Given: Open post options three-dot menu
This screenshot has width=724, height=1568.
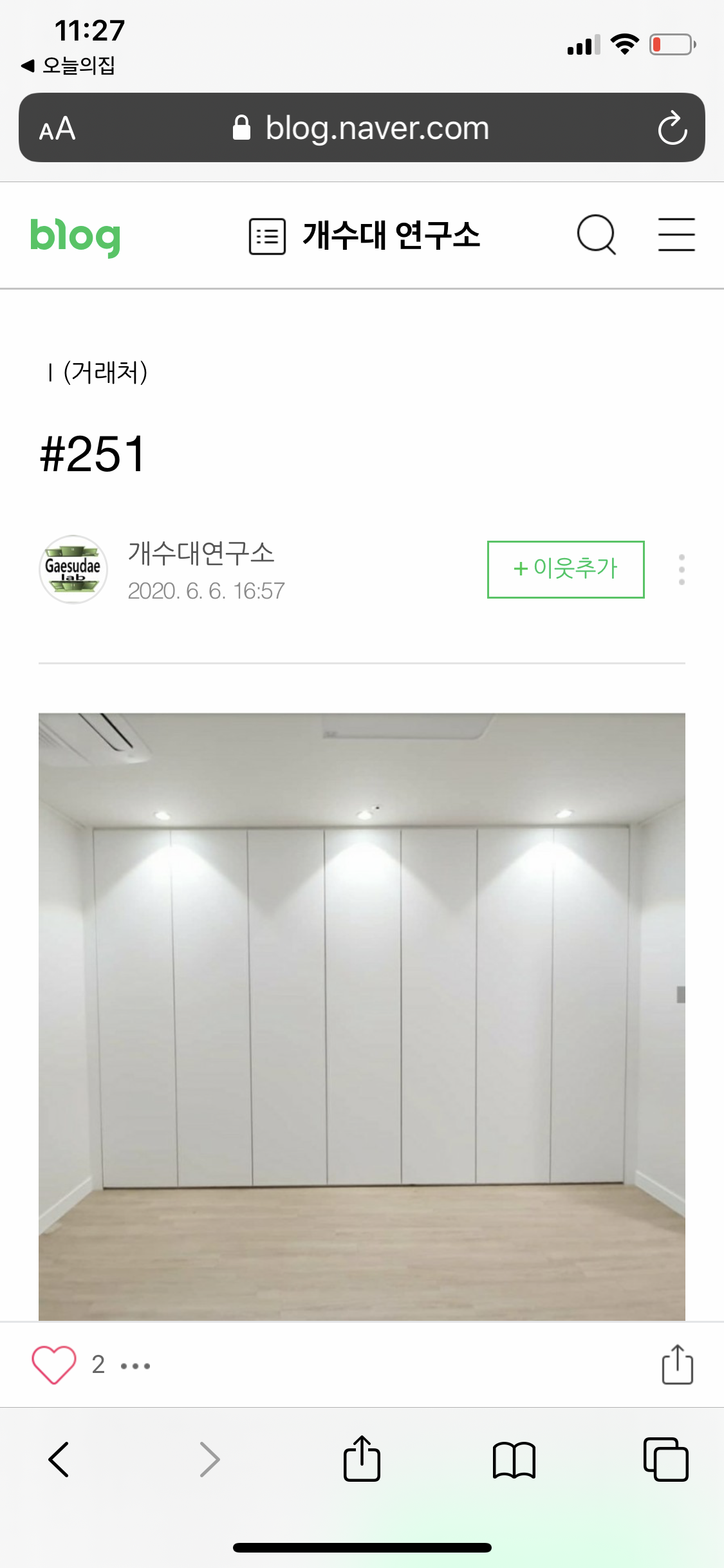Looking at the screenshot, I should tap(682, 570).
